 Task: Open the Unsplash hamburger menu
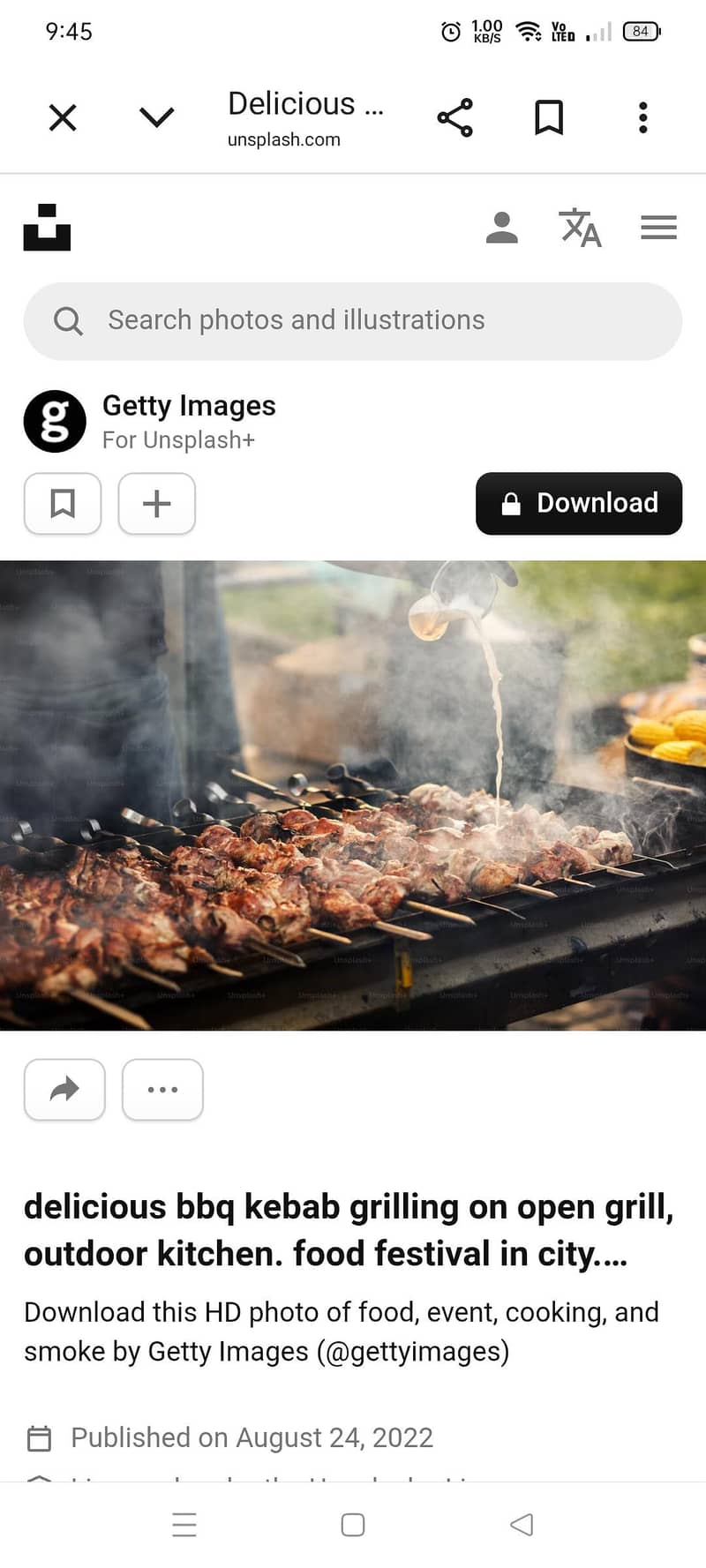coord(658,228)
